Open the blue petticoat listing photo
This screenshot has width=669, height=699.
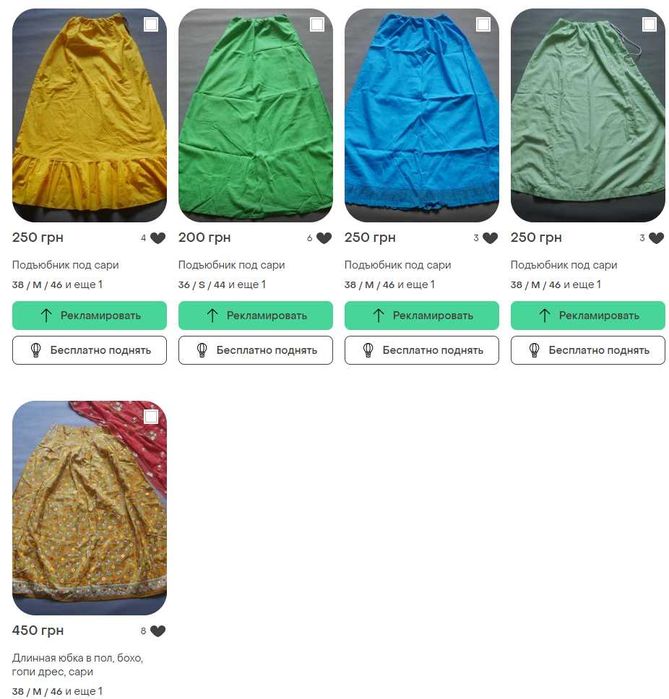tap(421, 120)
